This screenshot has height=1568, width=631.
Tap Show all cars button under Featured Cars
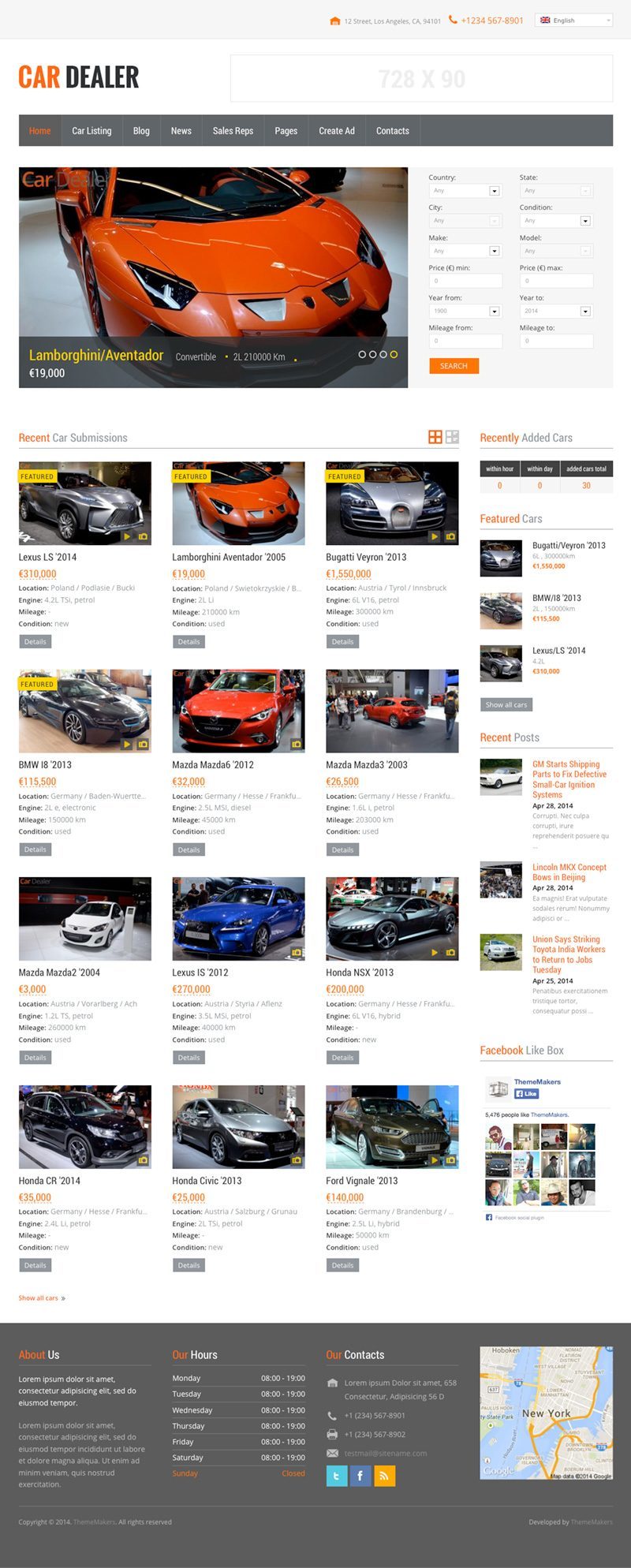[506, 704]
